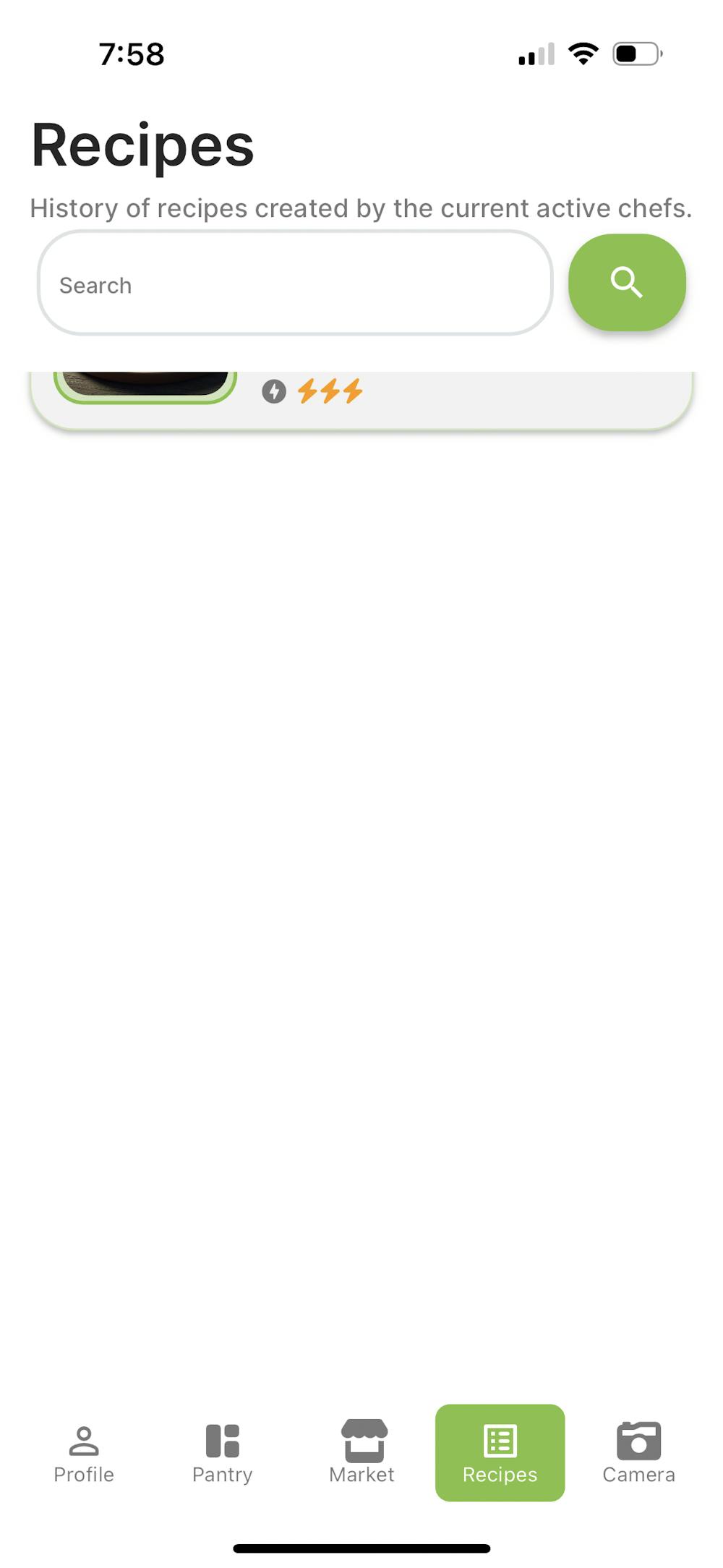Launch the Camera tab
Screen dimensions: 723x1568
click(x=638, y=1454)
